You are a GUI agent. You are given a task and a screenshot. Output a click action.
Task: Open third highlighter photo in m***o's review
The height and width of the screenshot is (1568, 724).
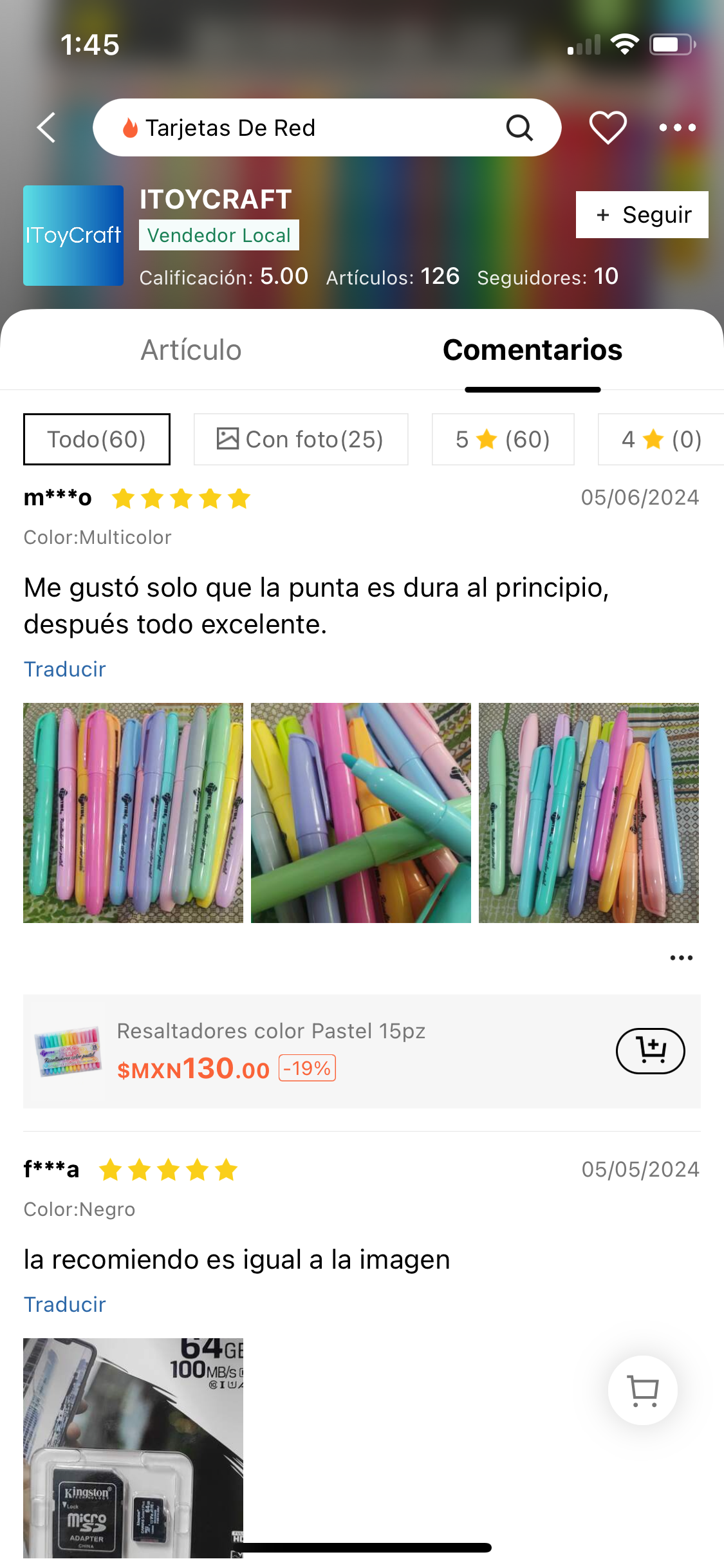588,813
